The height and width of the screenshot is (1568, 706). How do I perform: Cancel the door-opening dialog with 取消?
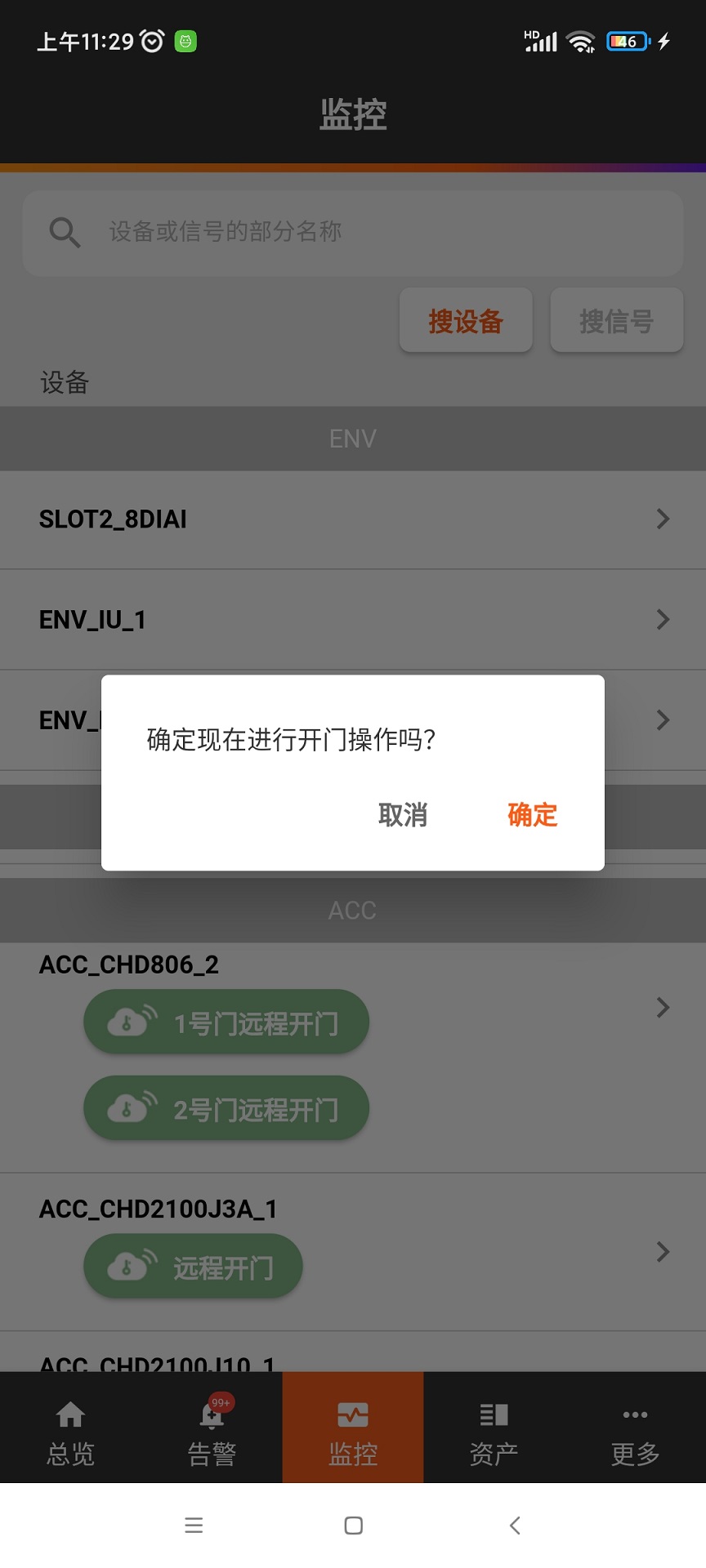pos(403,814)
